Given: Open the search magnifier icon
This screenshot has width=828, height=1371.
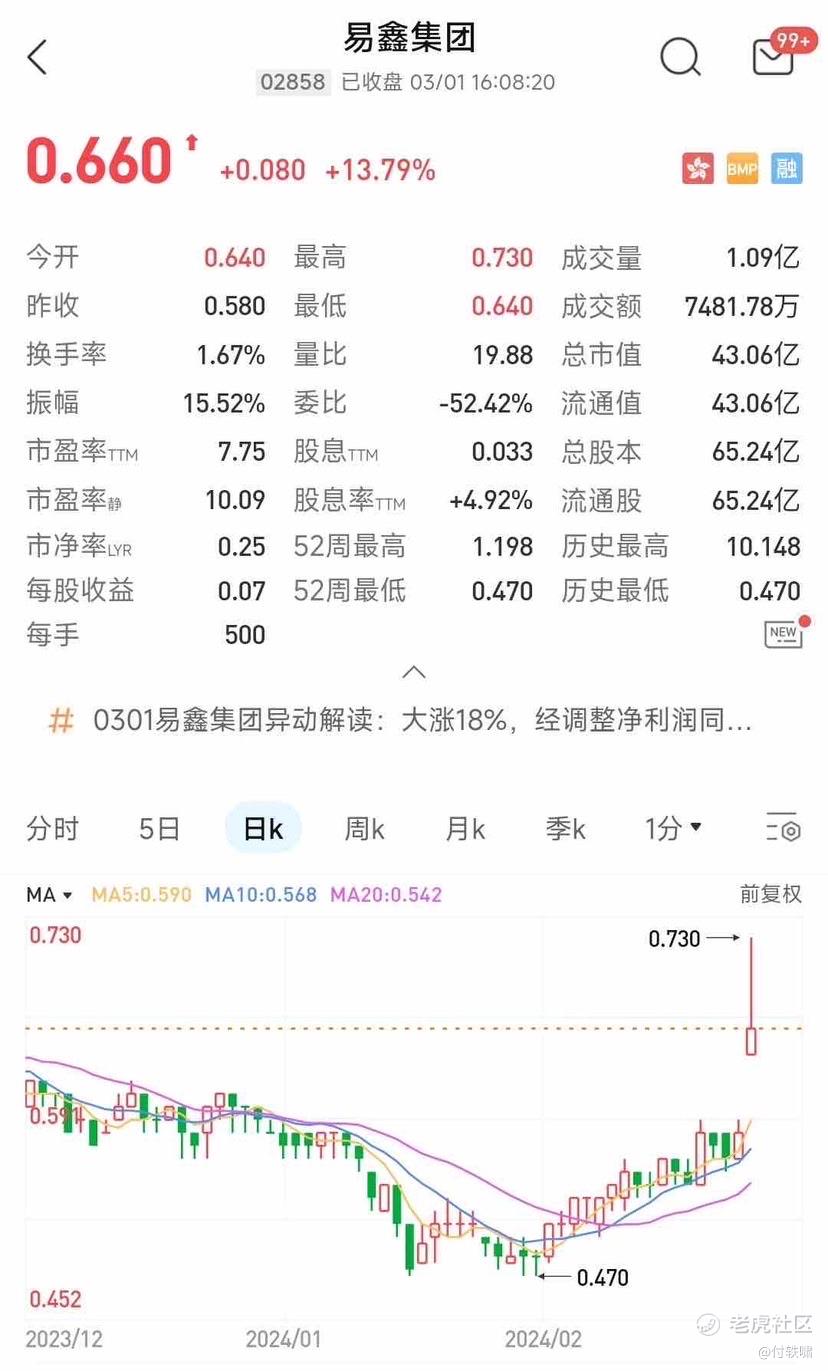Looking at the screenshot, I should (680, 57).
